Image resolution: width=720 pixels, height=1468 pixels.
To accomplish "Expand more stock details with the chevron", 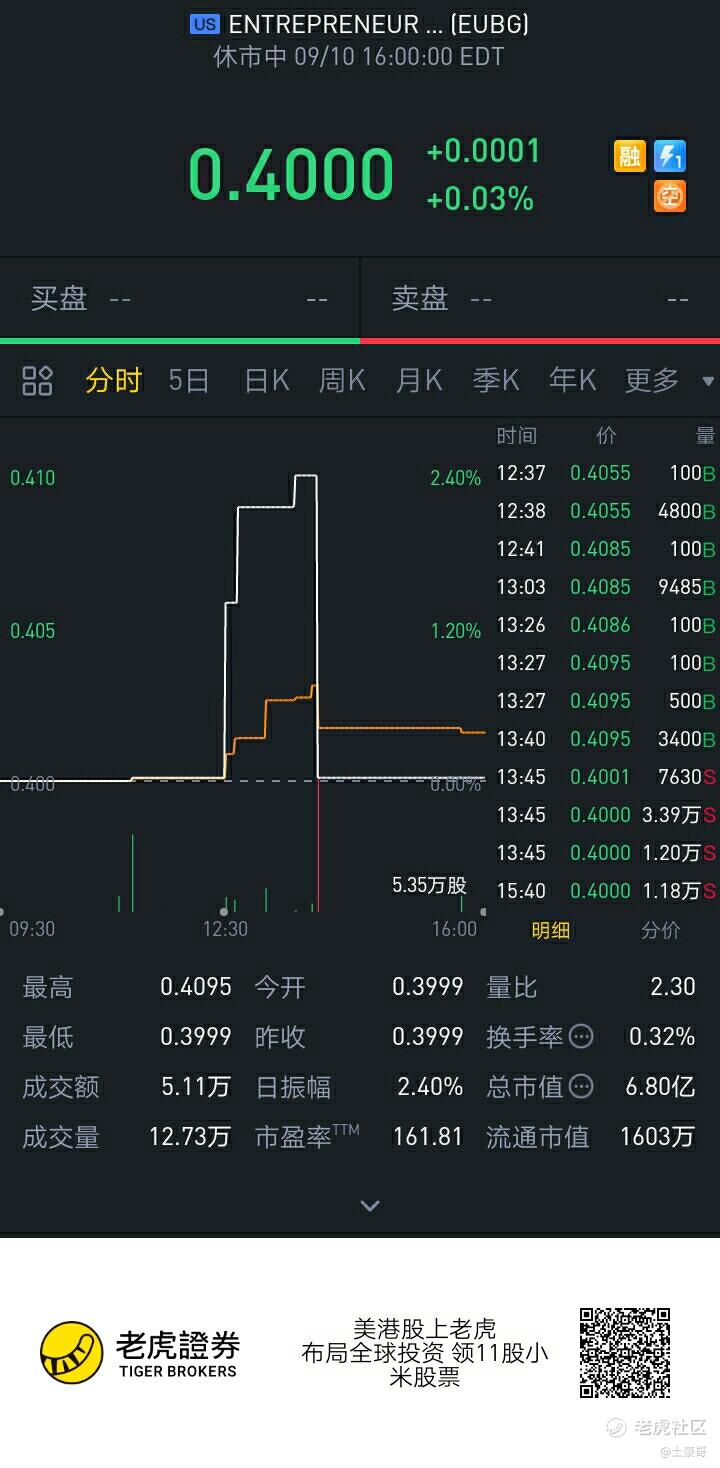I will coord(370,1206).
